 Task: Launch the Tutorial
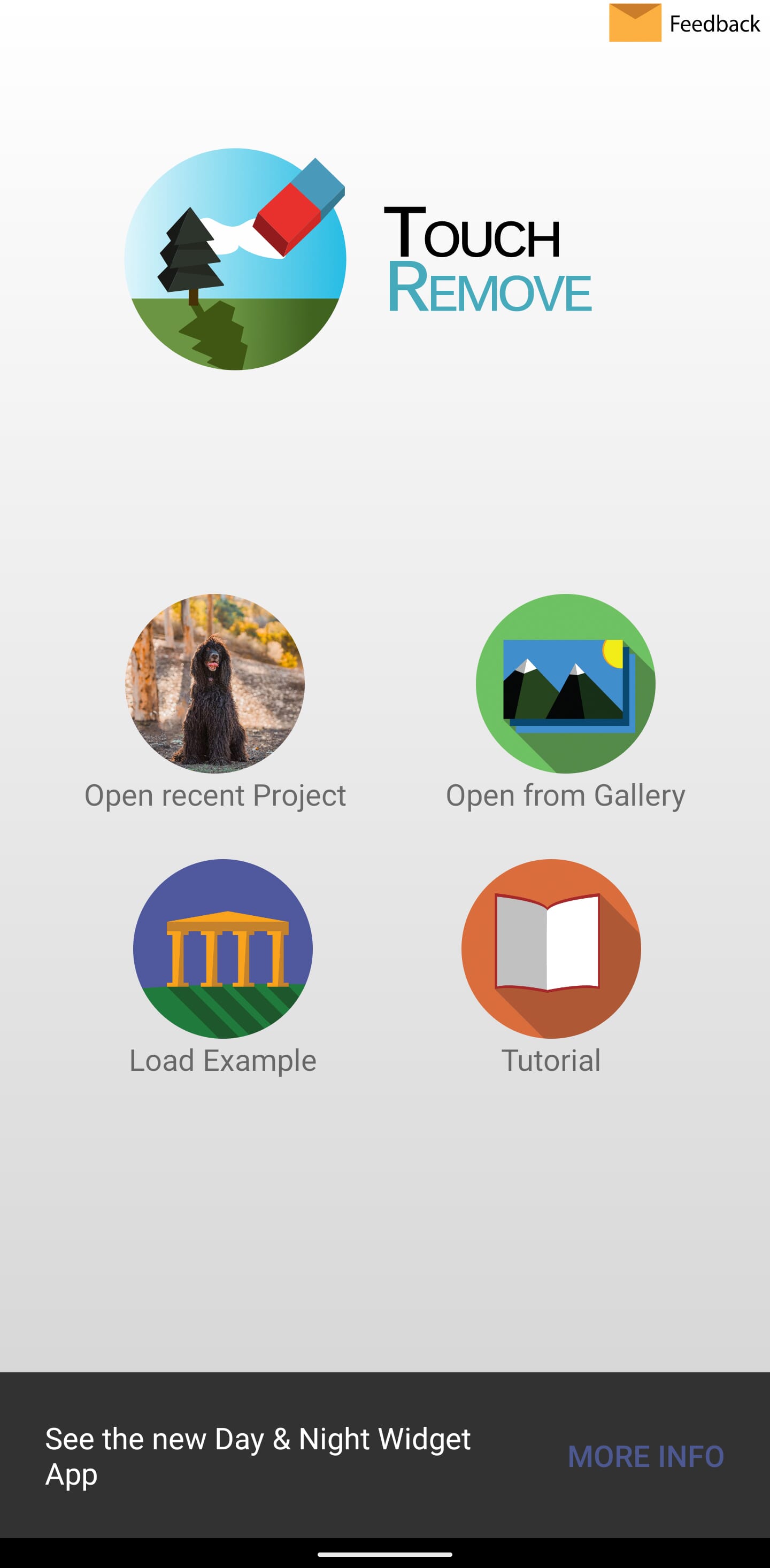tap(551, 948)
